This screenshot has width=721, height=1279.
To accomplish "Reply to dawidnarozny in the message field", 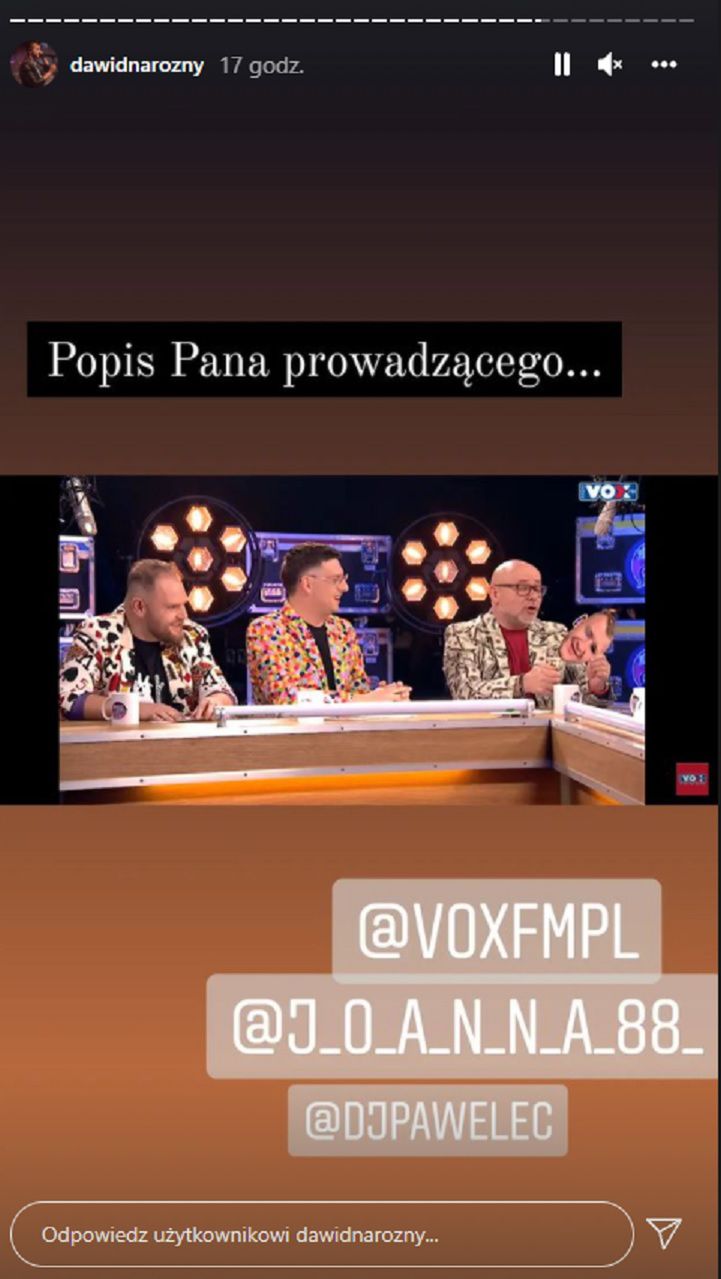I will (320, 1234).
